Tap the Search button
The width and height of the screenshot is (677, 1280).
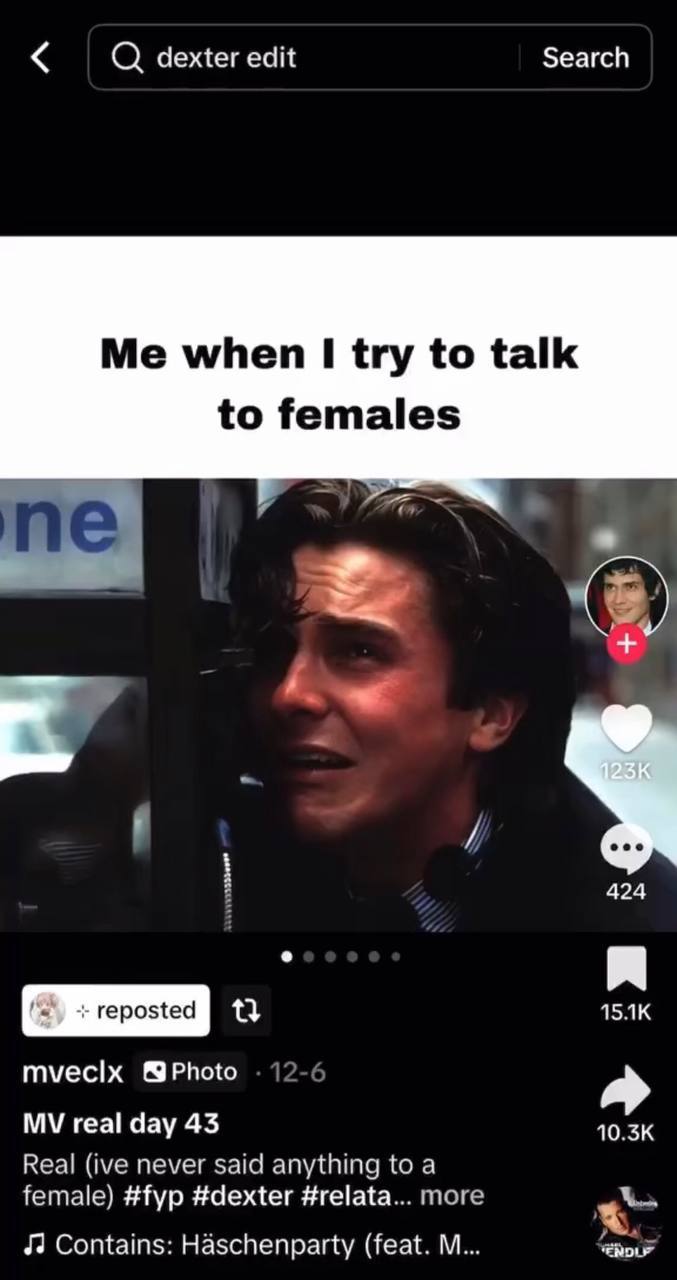click(x=585, y=58)
